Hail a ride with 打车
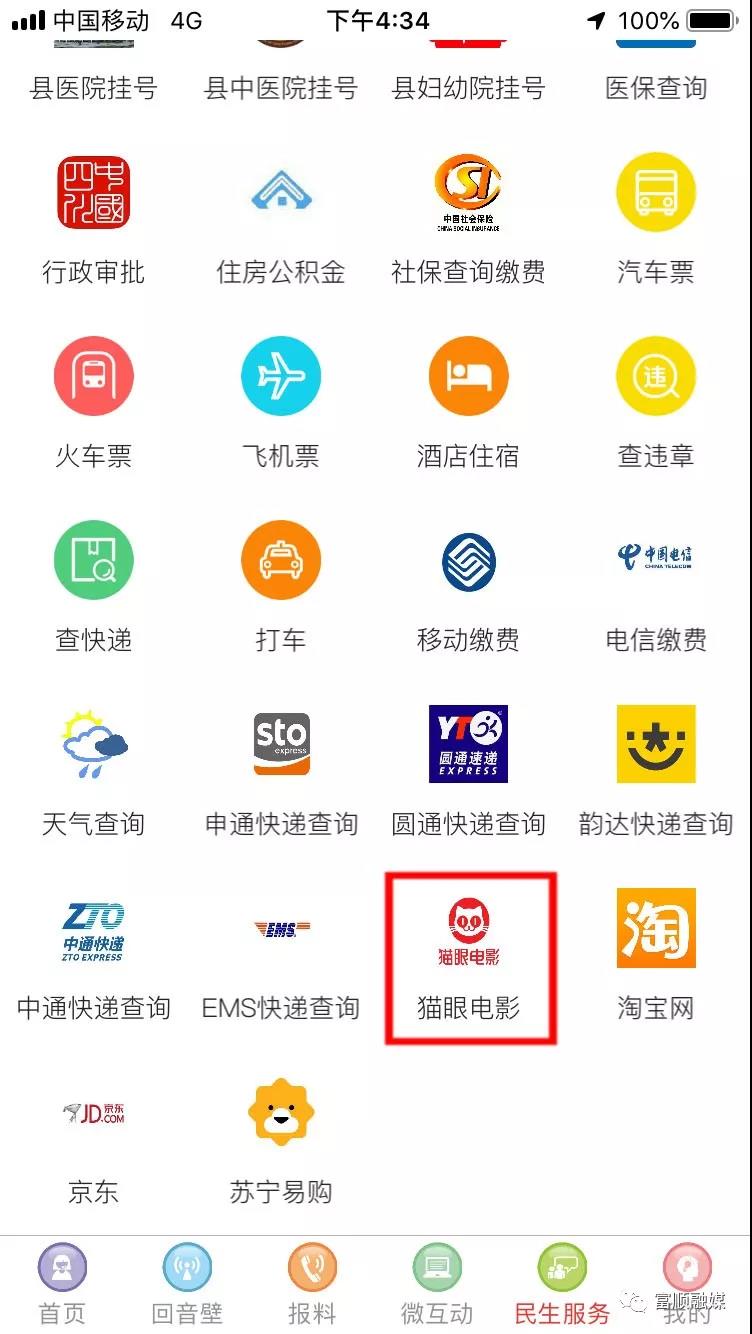Viewport: 752px width, 1334px height. pos(281,561)
